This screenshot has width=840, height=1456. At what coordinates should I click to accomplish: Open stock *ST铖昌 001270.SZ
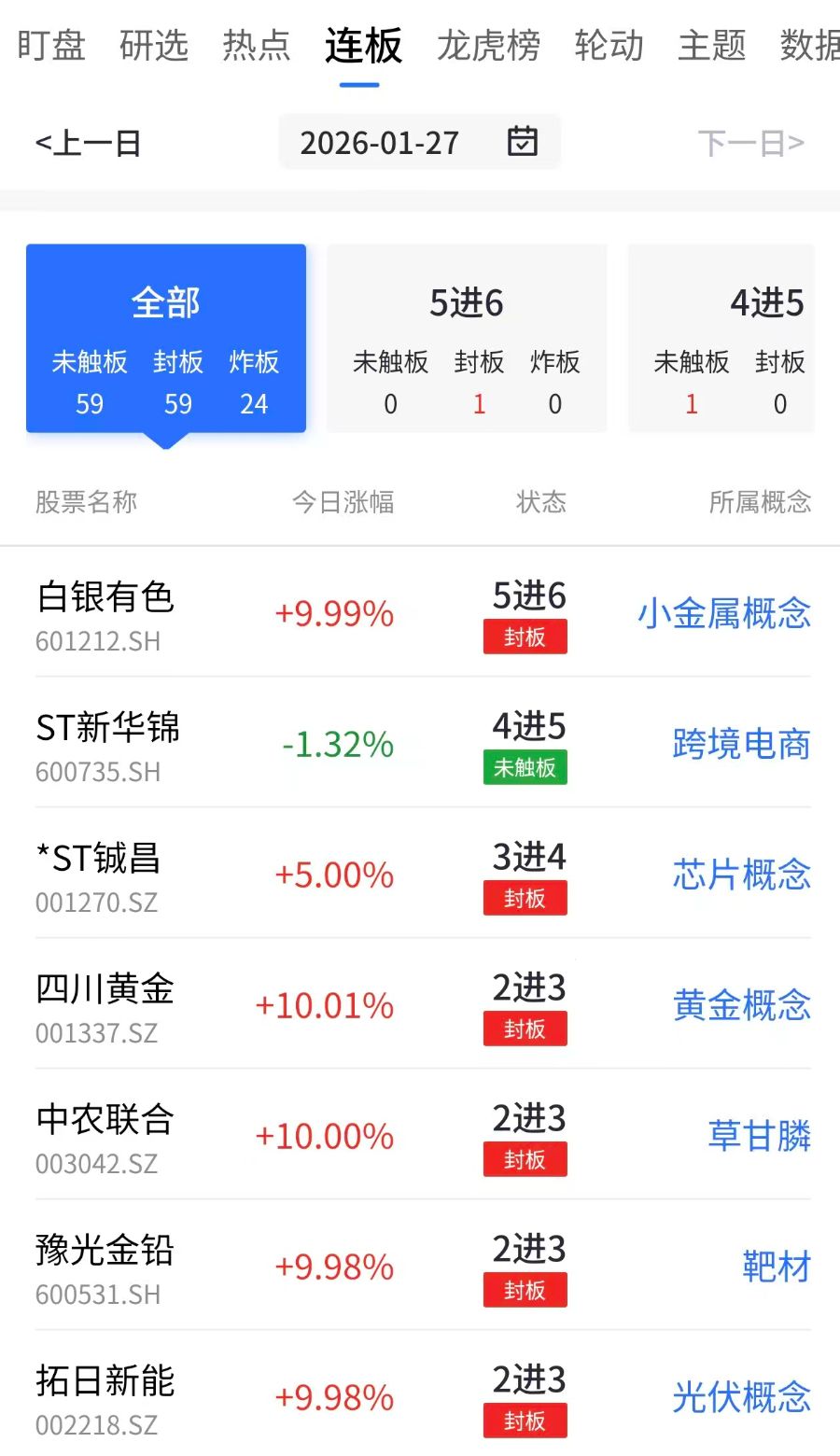pyautogui.click(x=98, y=875)
